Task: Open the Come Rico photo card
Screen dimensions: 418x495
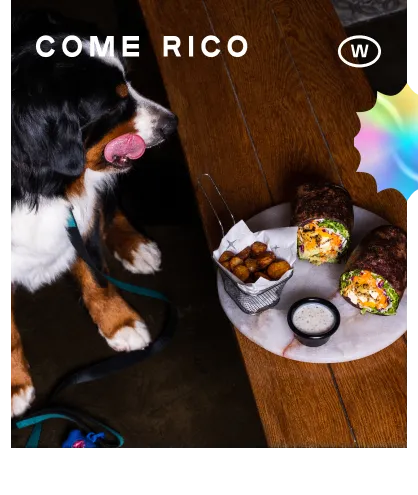Action: pos(209,224)
